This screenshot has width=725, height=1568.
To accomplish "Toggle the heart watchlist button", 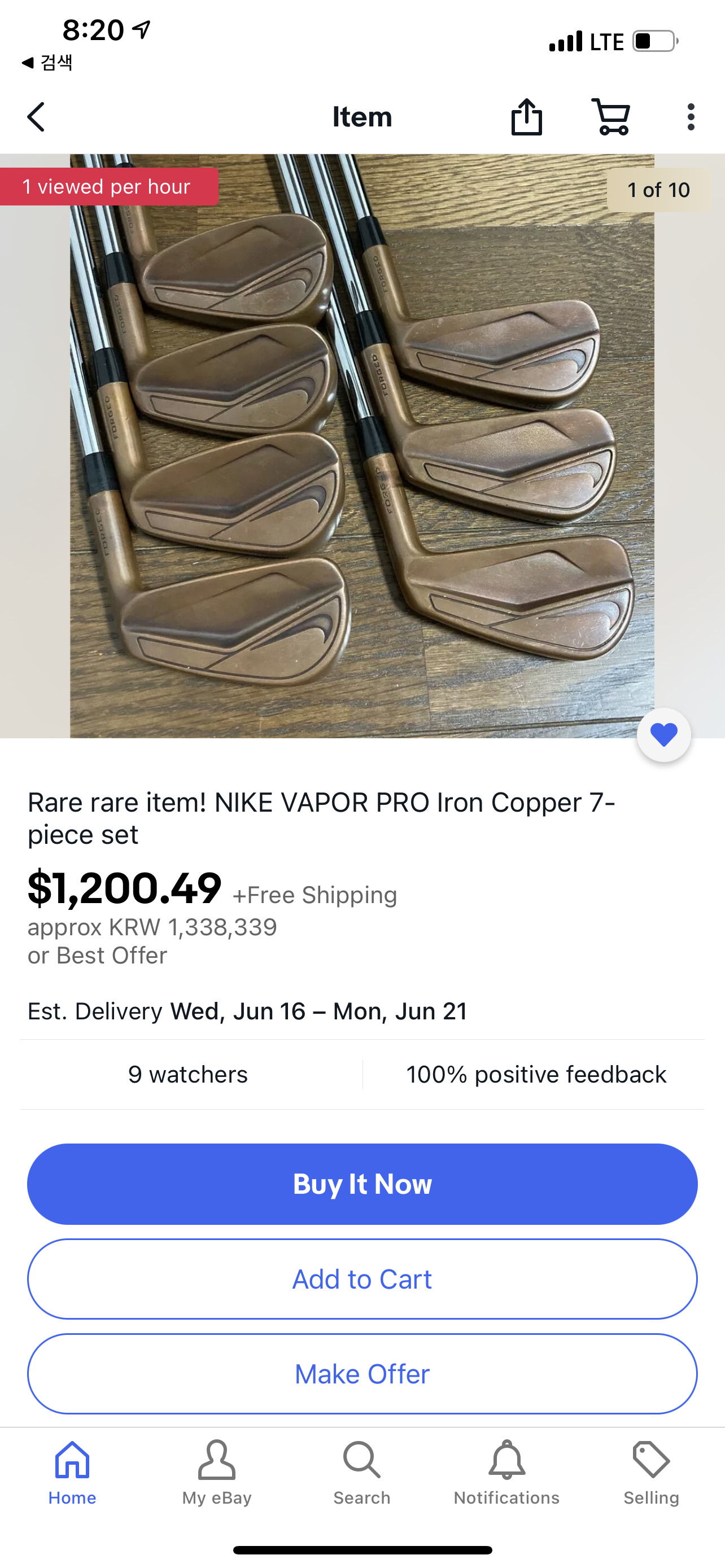I will [663, 735].
